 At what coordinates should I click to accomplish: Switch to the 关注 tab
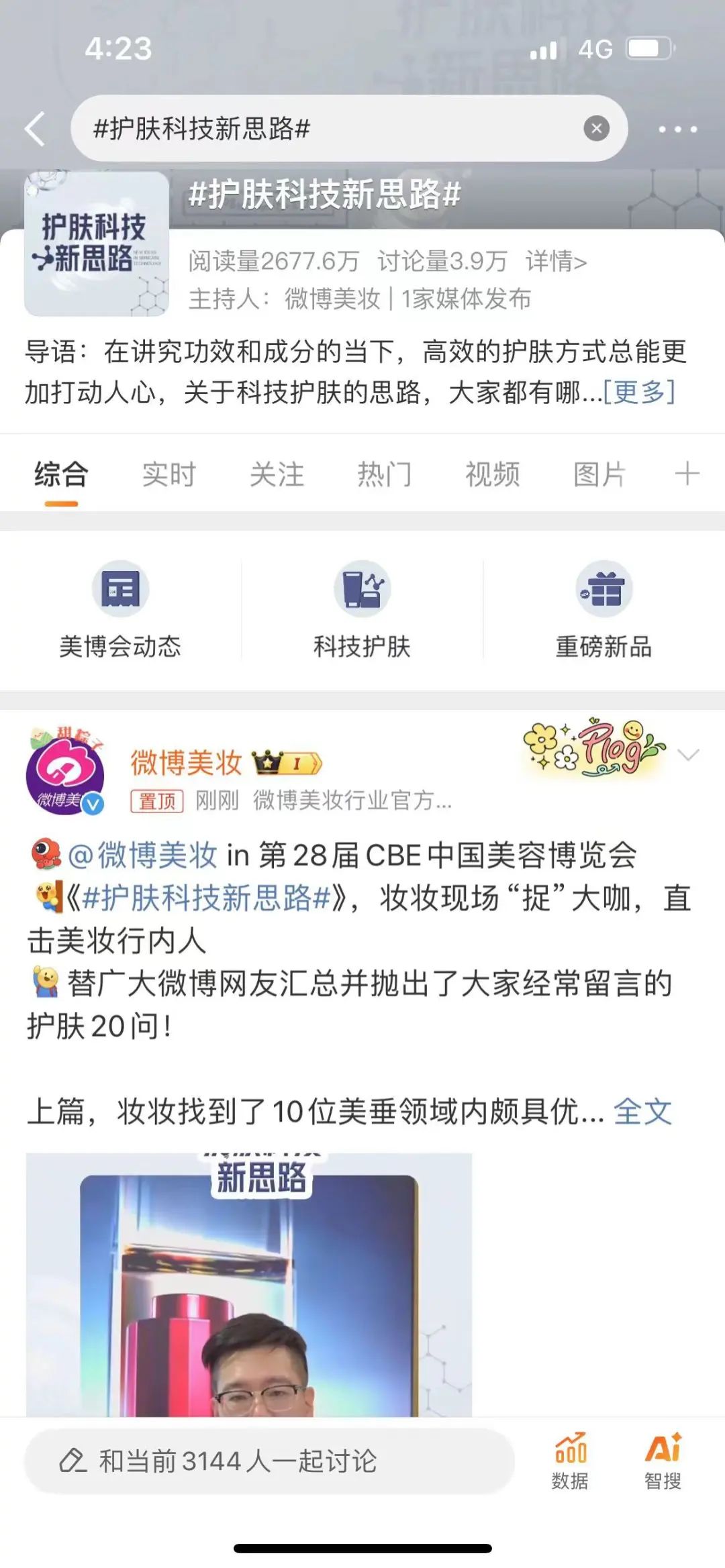coord(277,474)
